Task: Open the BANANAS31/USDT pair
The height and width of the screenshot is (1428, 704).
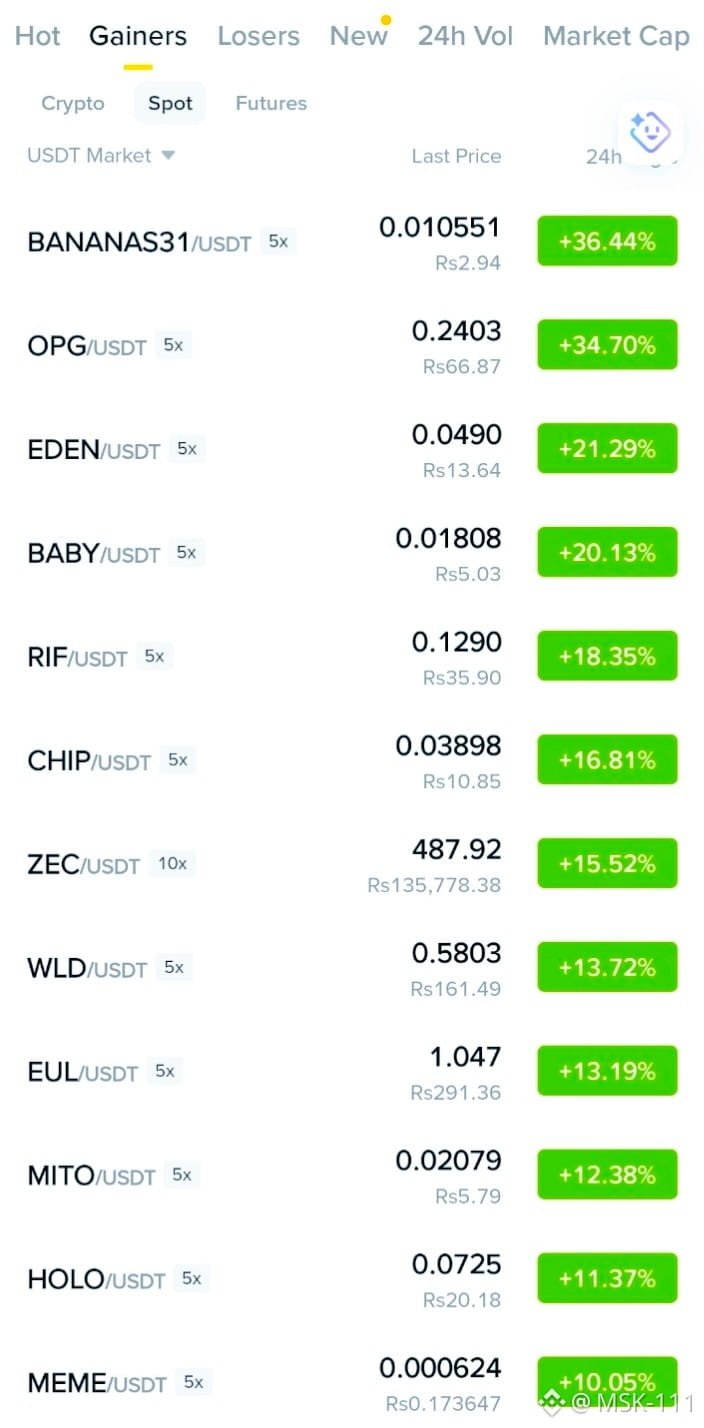Action: click(352, 242)
